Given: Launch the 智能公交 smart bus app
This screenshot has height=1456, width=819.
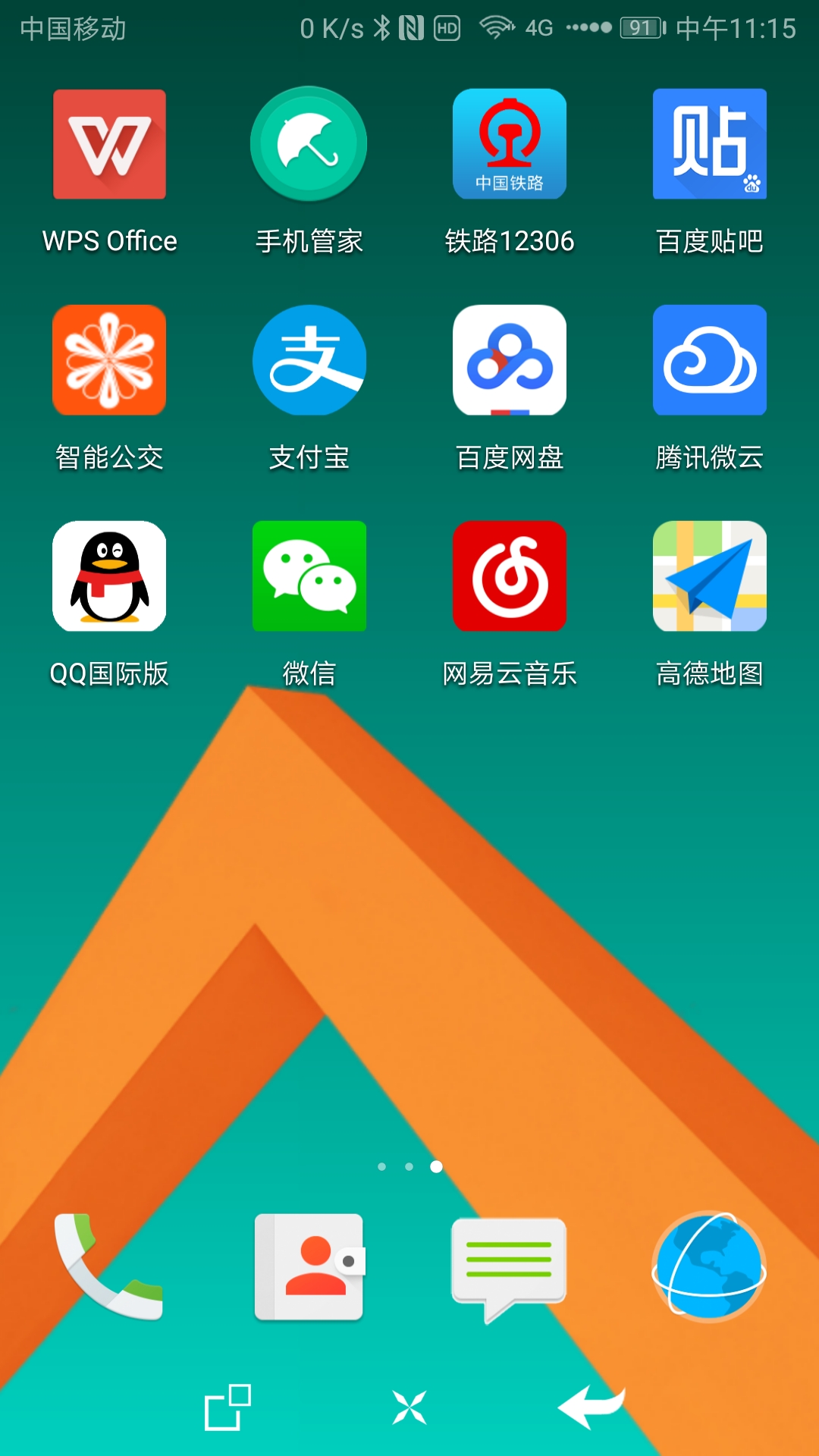Looking at the screenshot, I should coord(108,360).
